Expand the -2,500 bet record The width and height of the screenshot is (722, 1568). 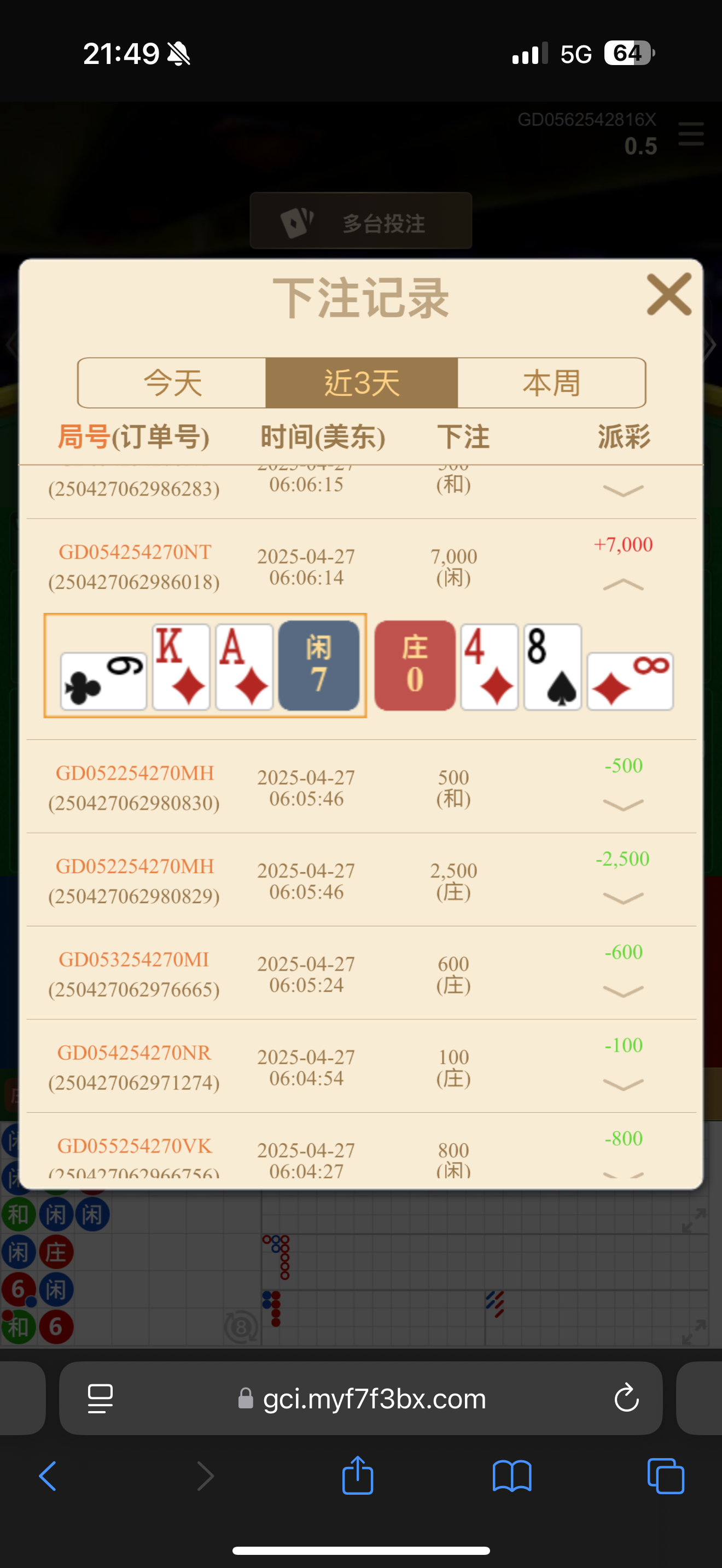[x=623, y=898]
